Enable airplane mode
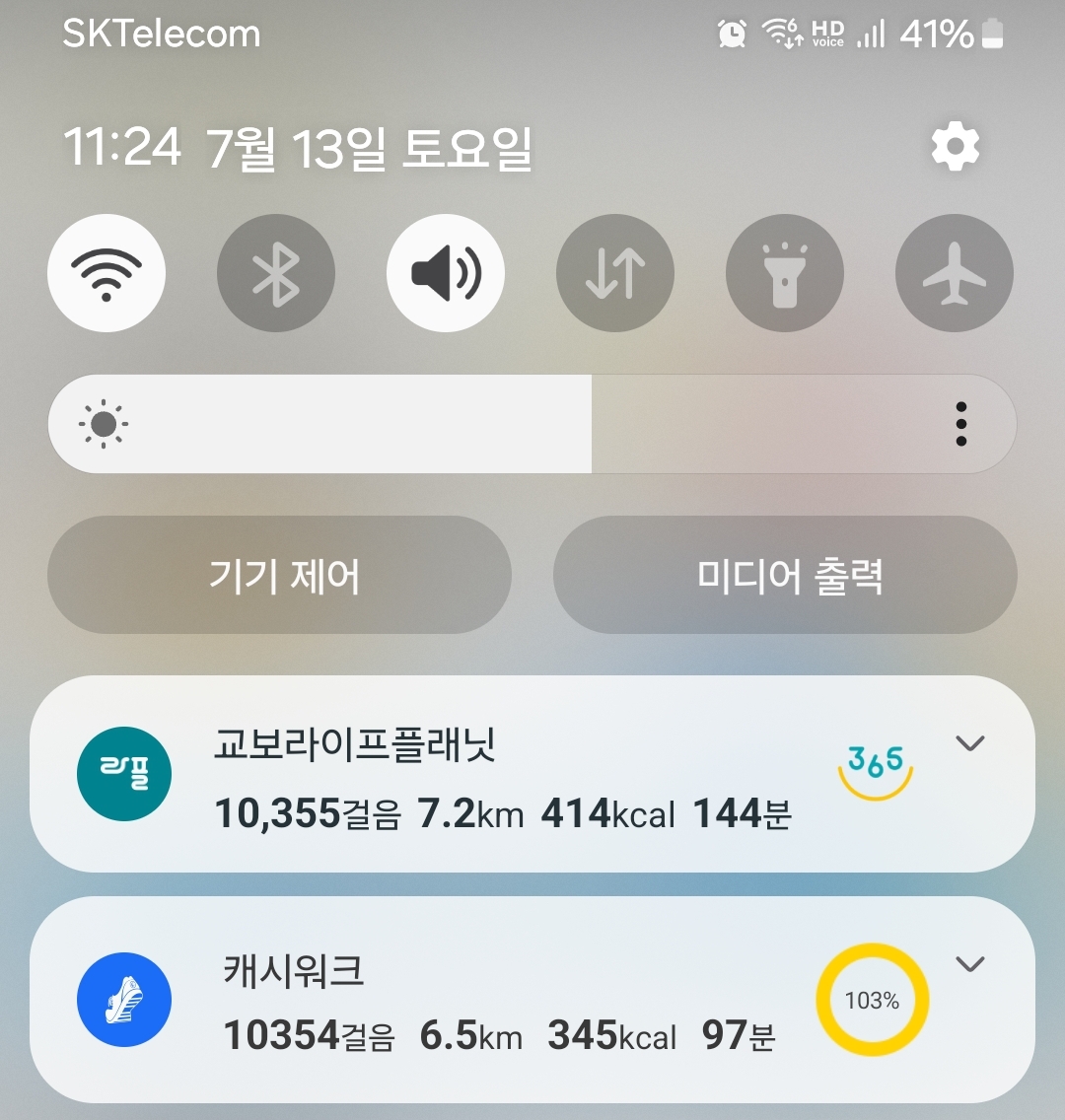This screenshot has height=1120, width=1065. coord(954,273)
